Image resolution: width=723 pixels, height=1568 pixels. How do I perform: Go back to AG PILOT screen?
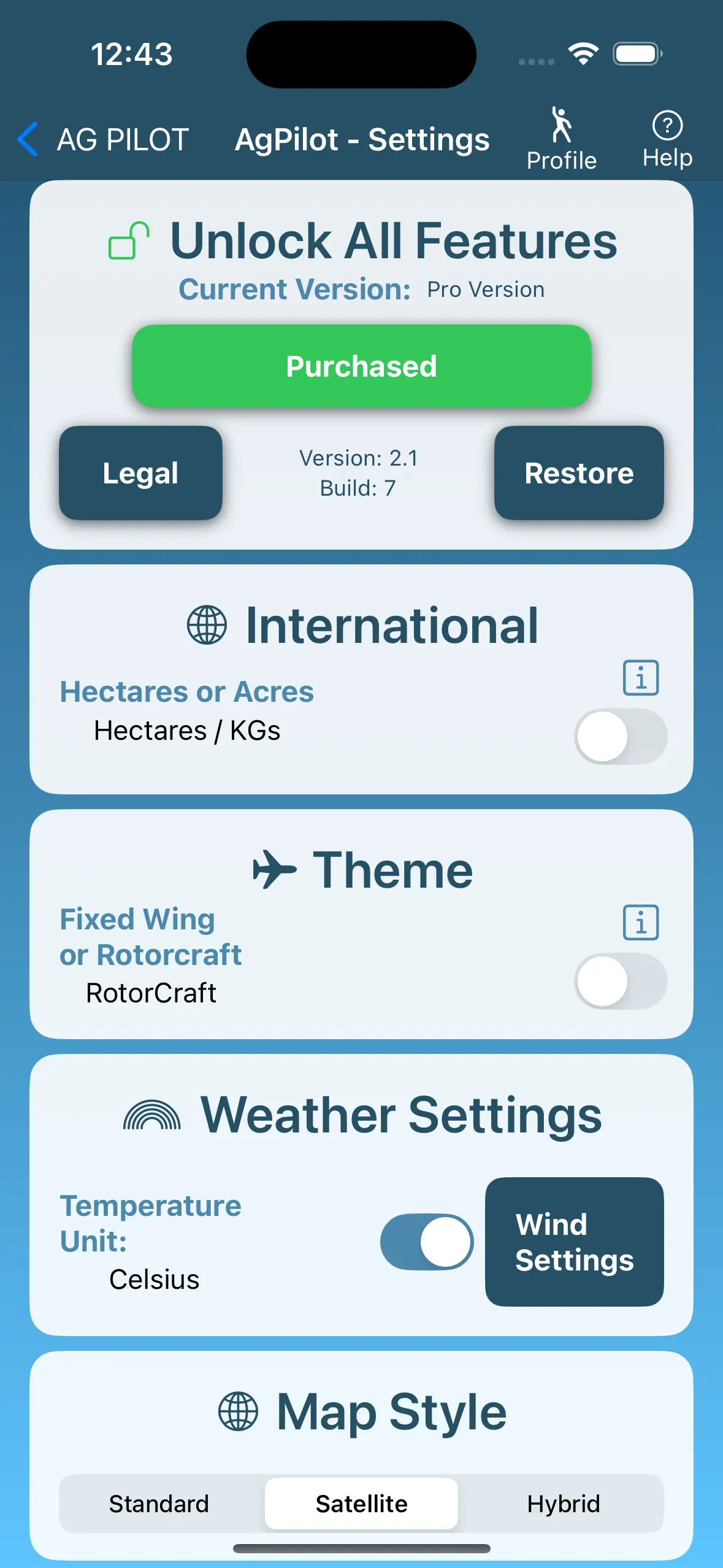click(x=101, y=140)
